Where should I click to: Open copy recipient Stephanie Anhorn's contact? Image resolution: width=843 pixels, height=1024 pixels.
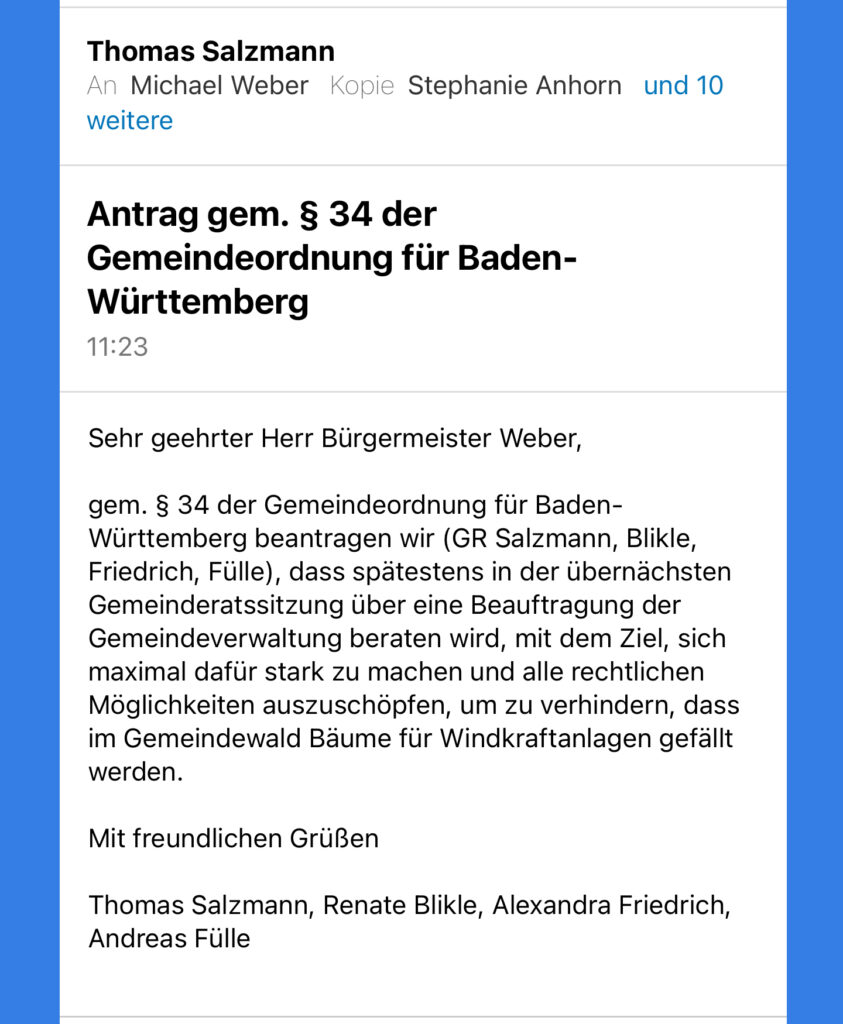(x=514, y=87)
